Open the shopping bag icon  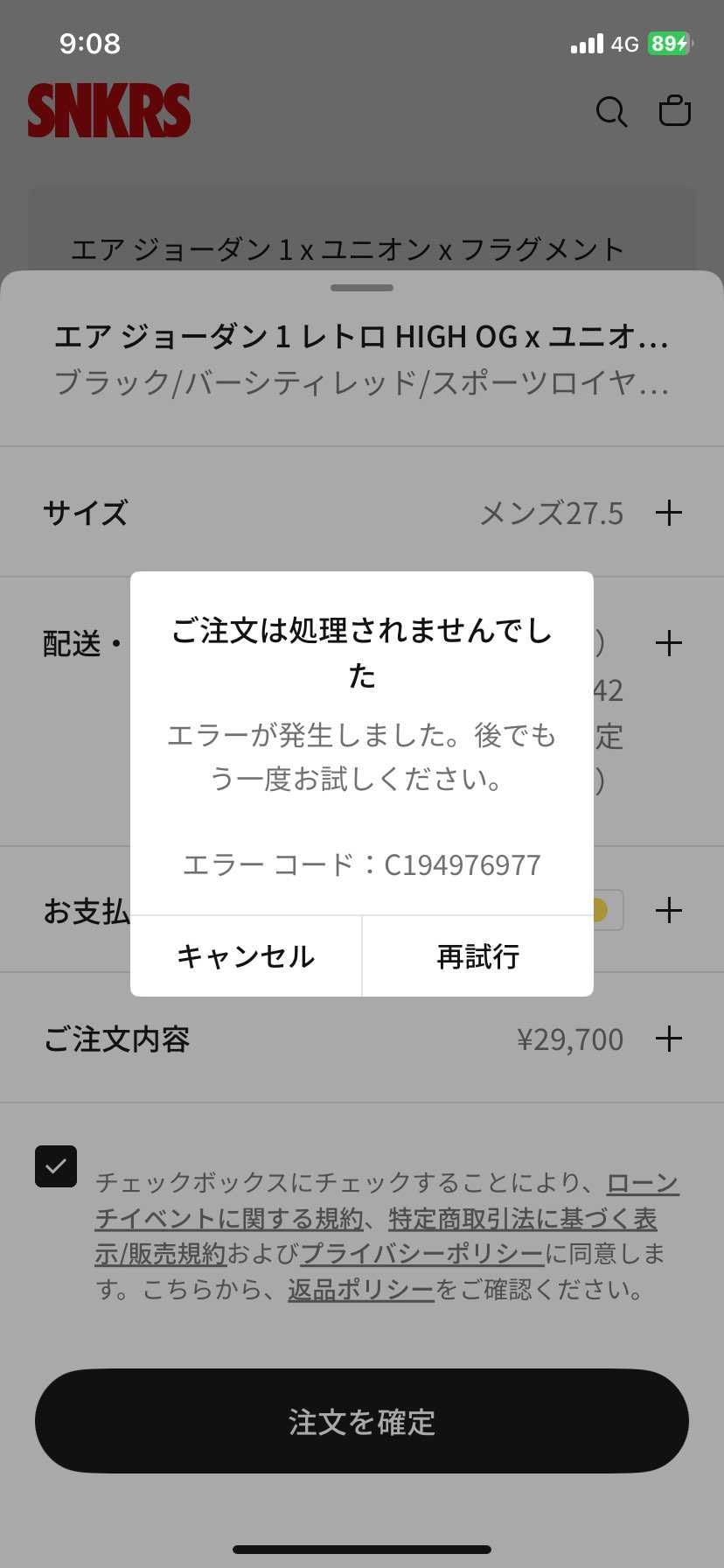pyautogui.click(x=674, y=111)
